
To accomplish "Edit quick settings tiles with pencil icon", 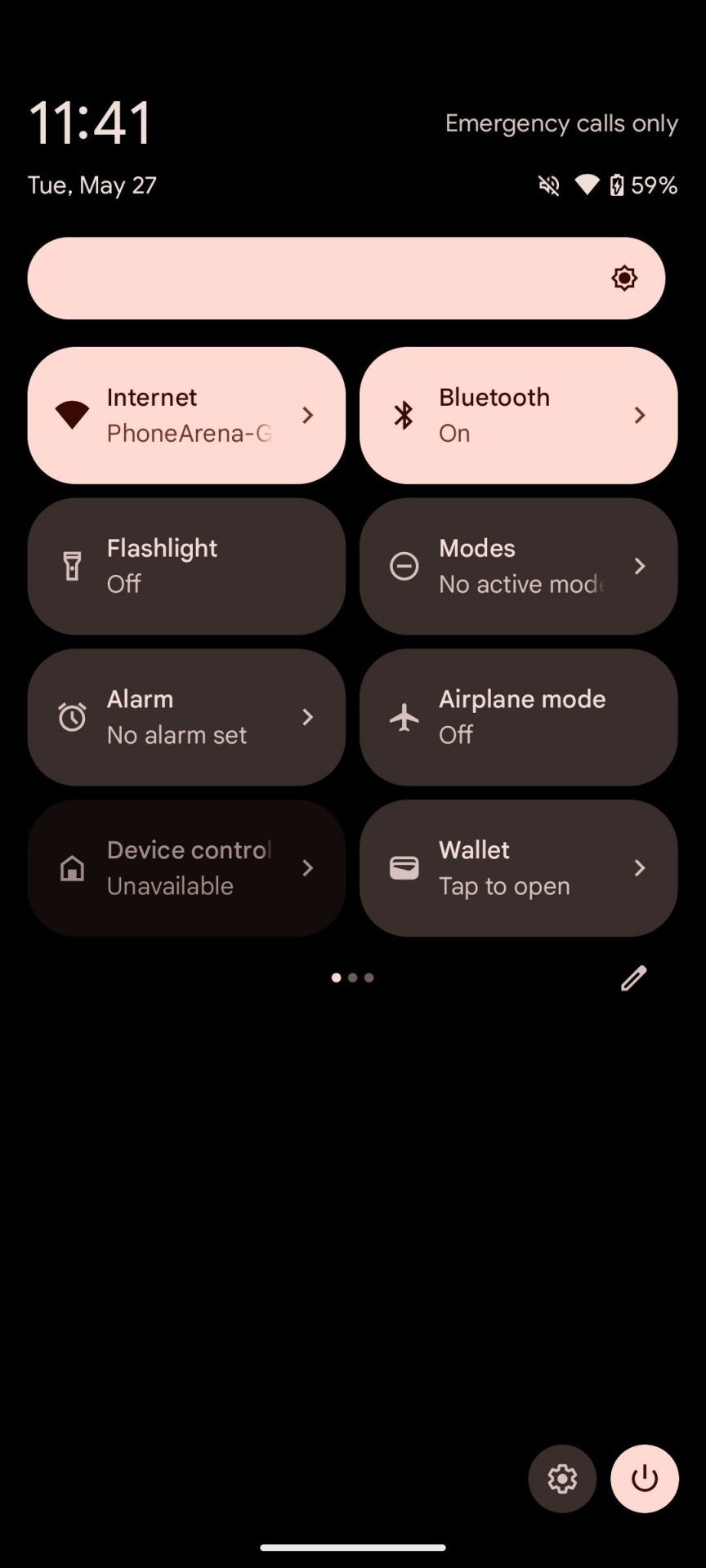I will point(633,978).
